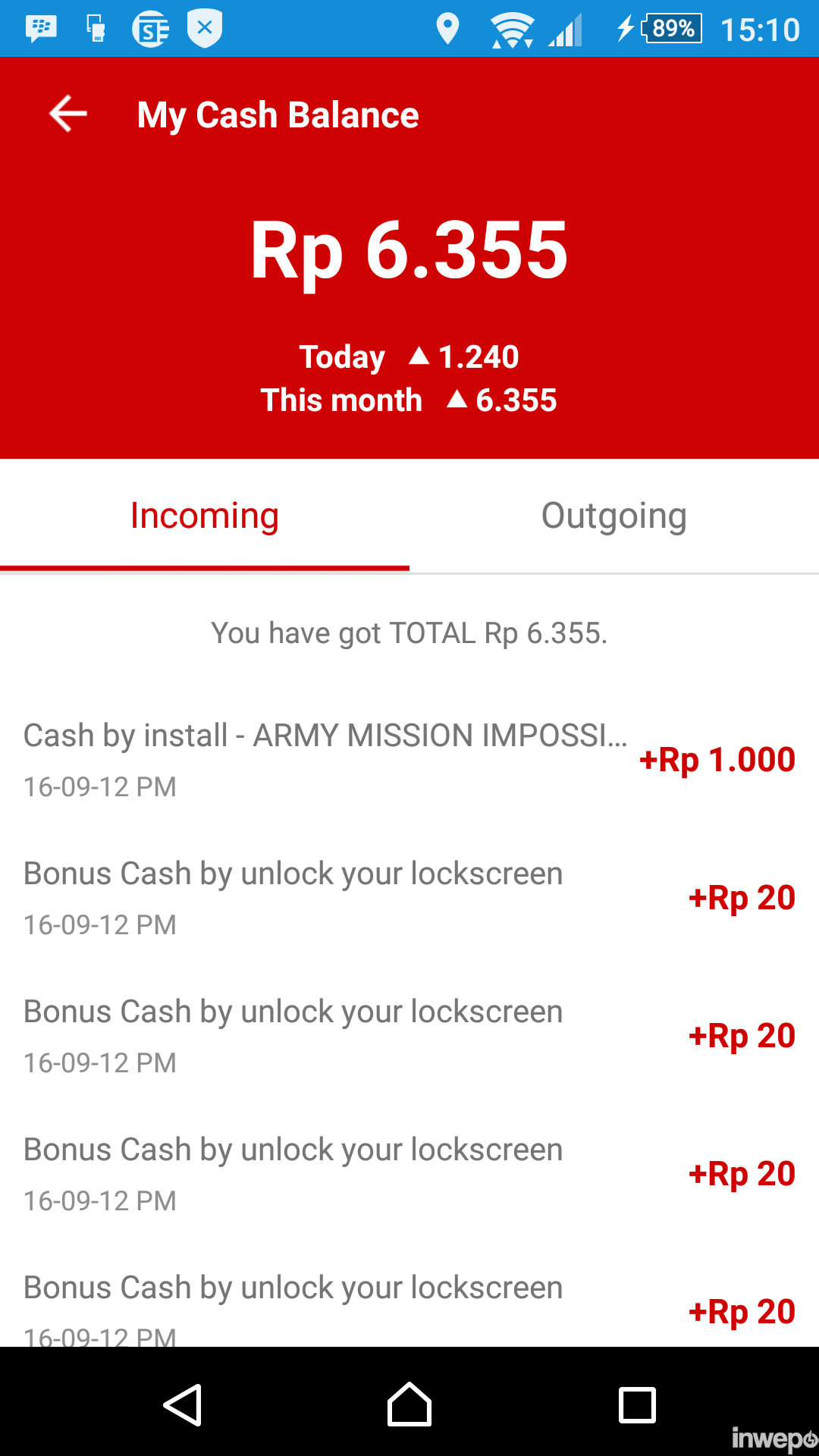Tap the TOTAL Rp 6.355 message

(x=409, y=632)
